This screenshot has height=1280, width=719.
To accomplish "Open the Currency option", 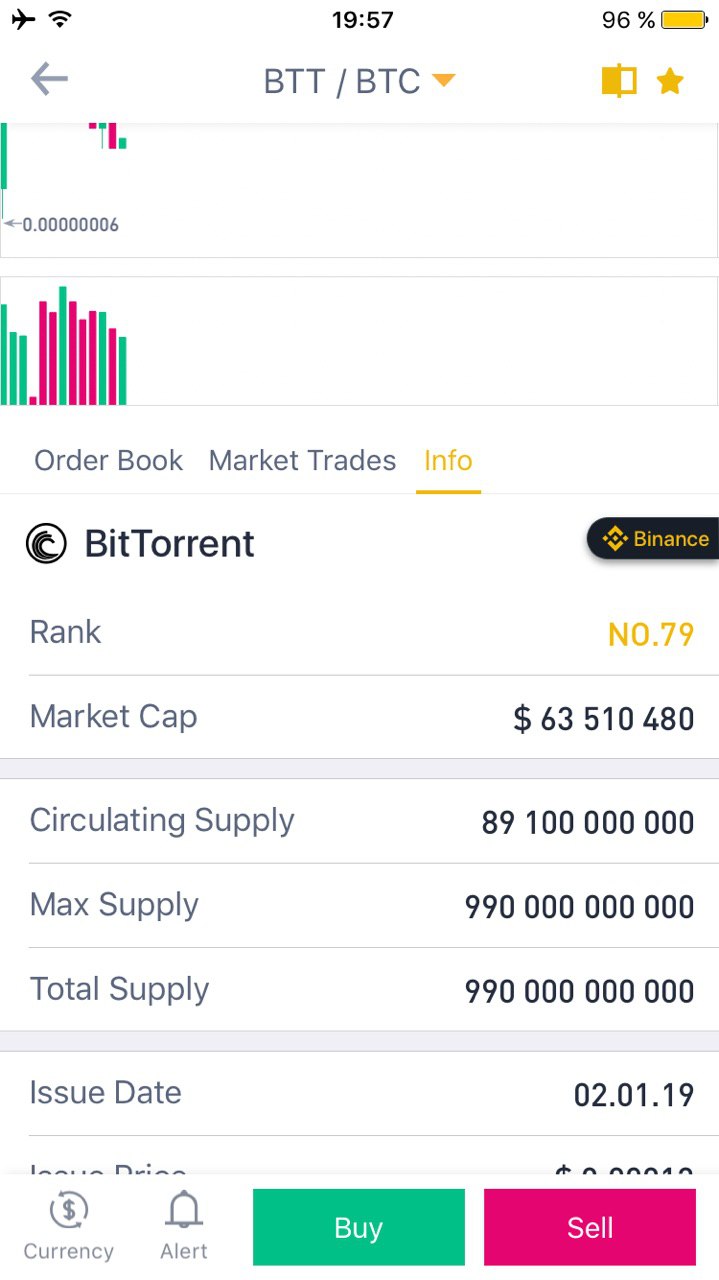I will pos(68,1226).
